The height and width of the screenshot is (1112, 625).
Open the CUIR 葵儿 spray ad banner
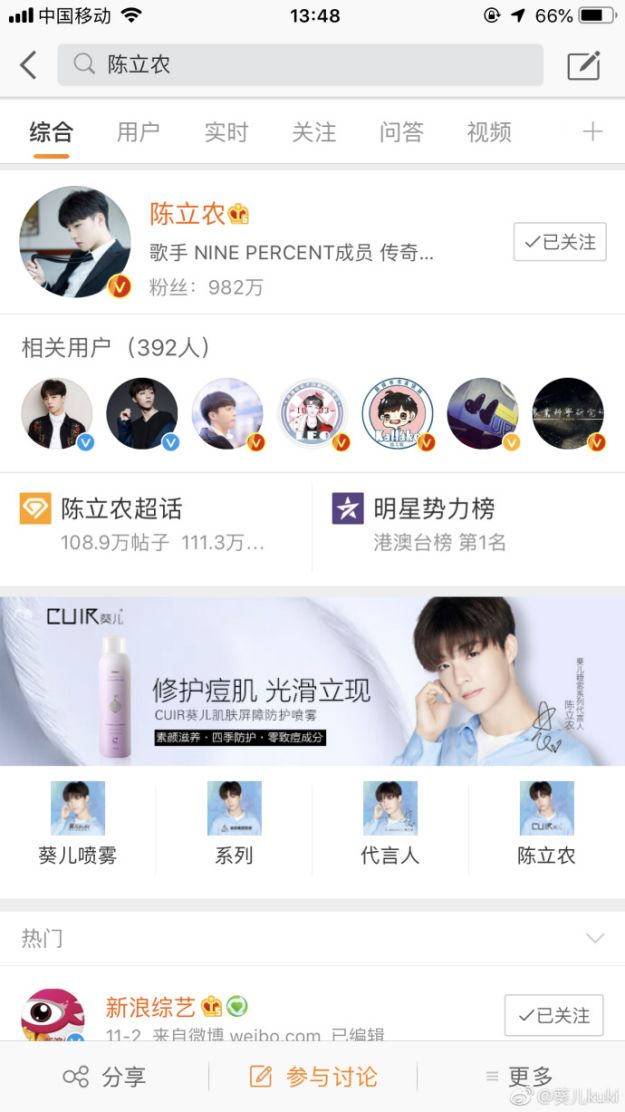[312, 680]
